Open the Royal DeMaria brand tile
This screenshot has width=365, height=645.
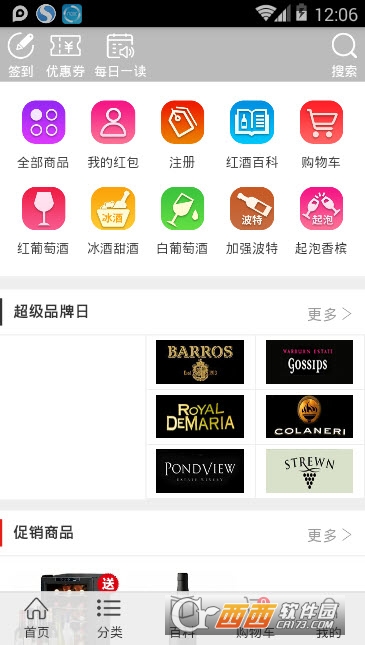pyautogui.click(x=200, y=416)
